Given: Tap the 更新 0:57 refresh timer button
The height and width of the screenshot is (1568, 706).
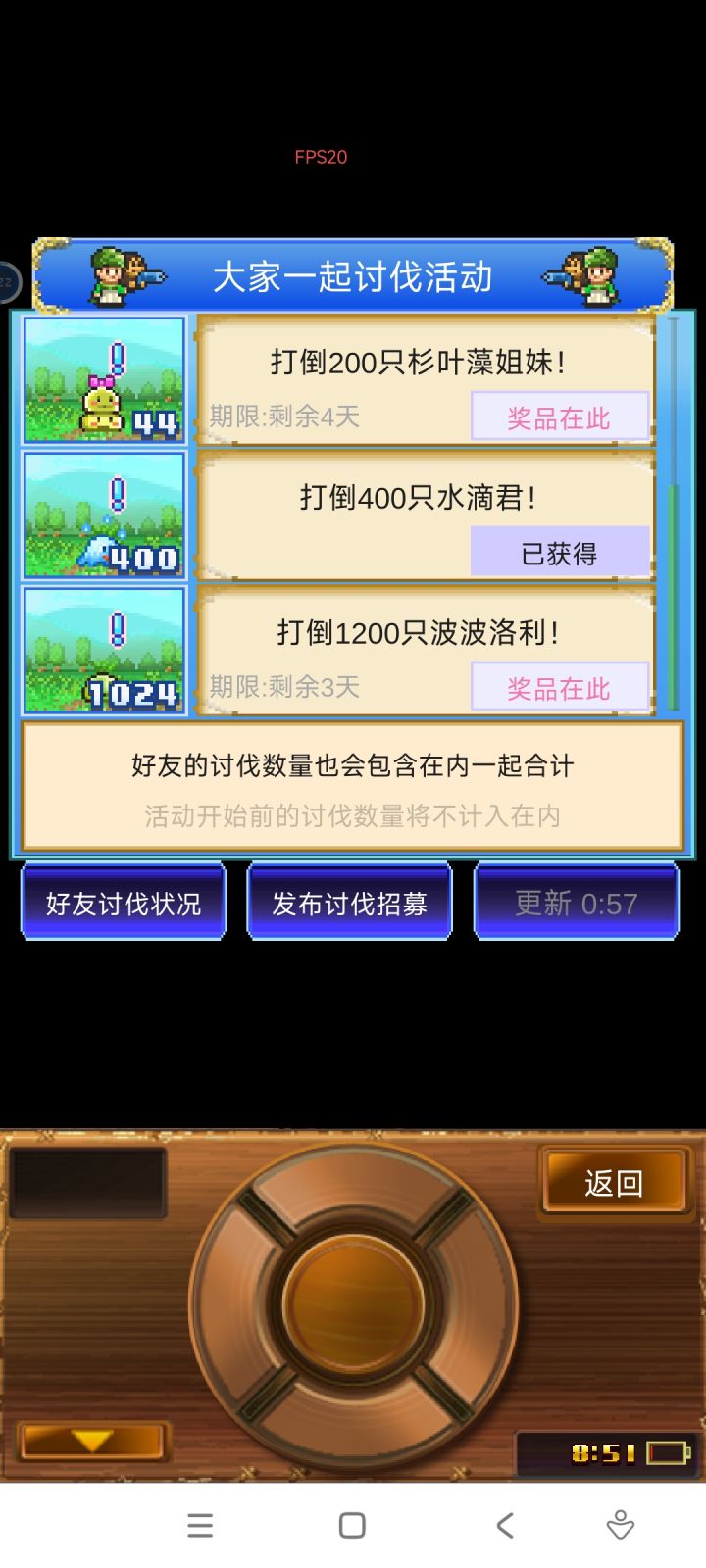Looking at the screenshot, I should tap(576, 902).
